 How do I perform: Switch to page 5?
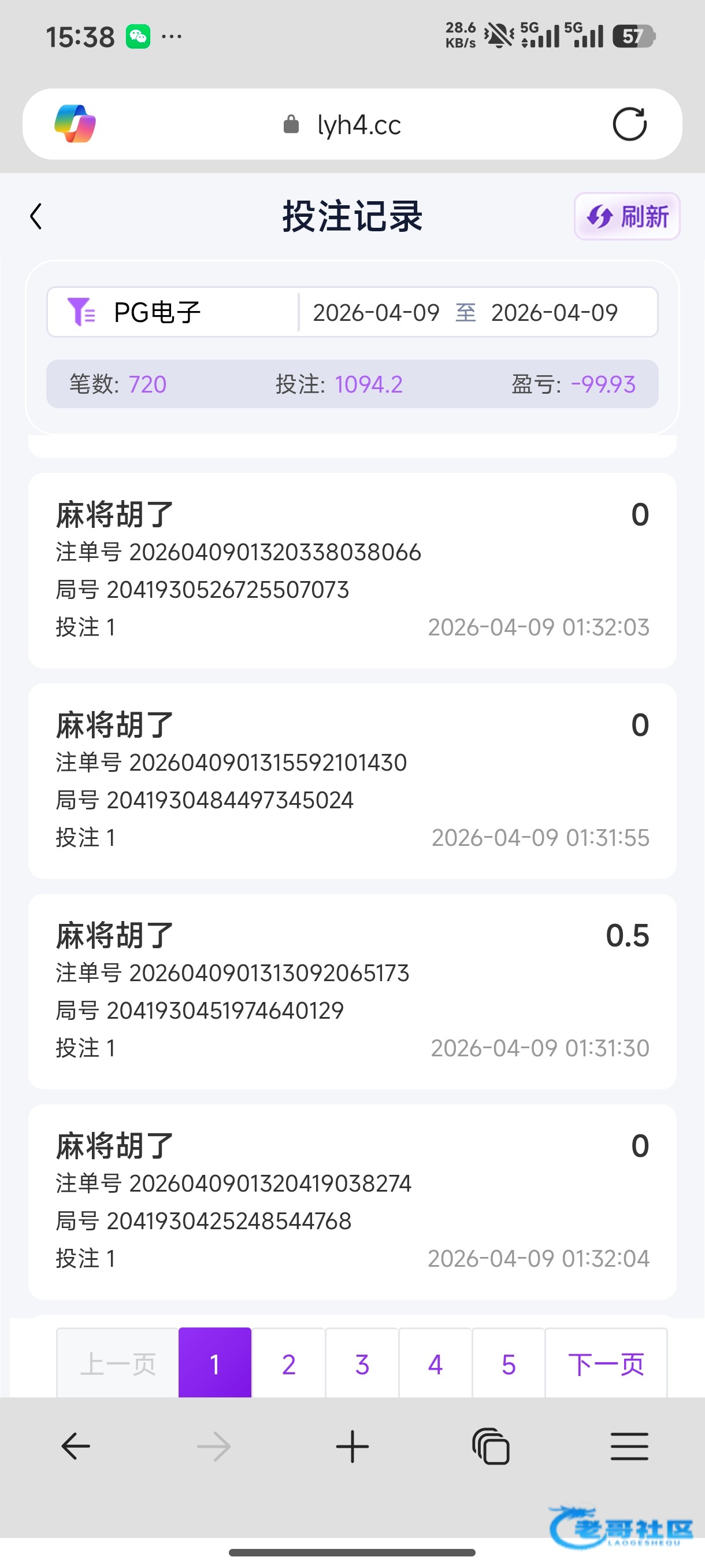click(509, 1364)
